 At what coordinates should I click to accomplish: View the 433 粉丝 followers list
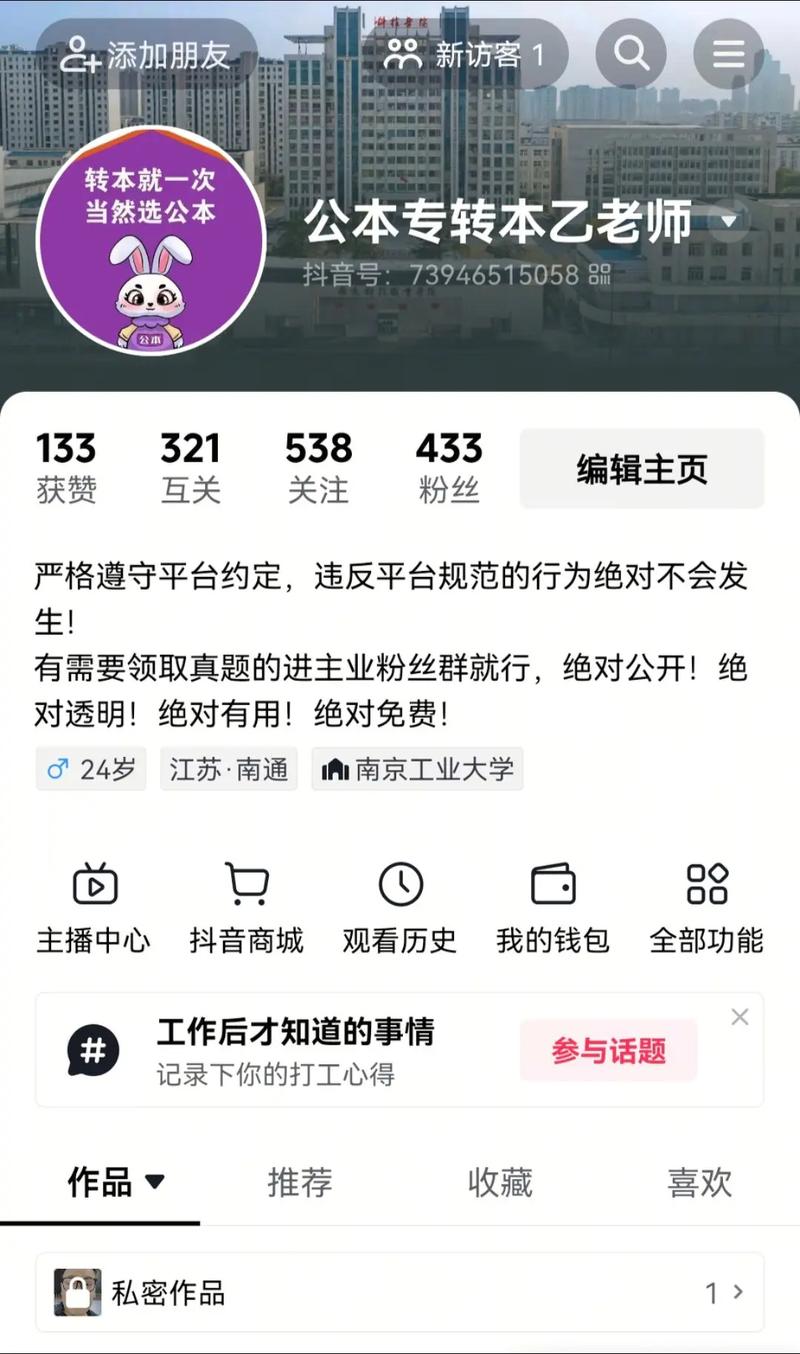[x=449, y=467]
